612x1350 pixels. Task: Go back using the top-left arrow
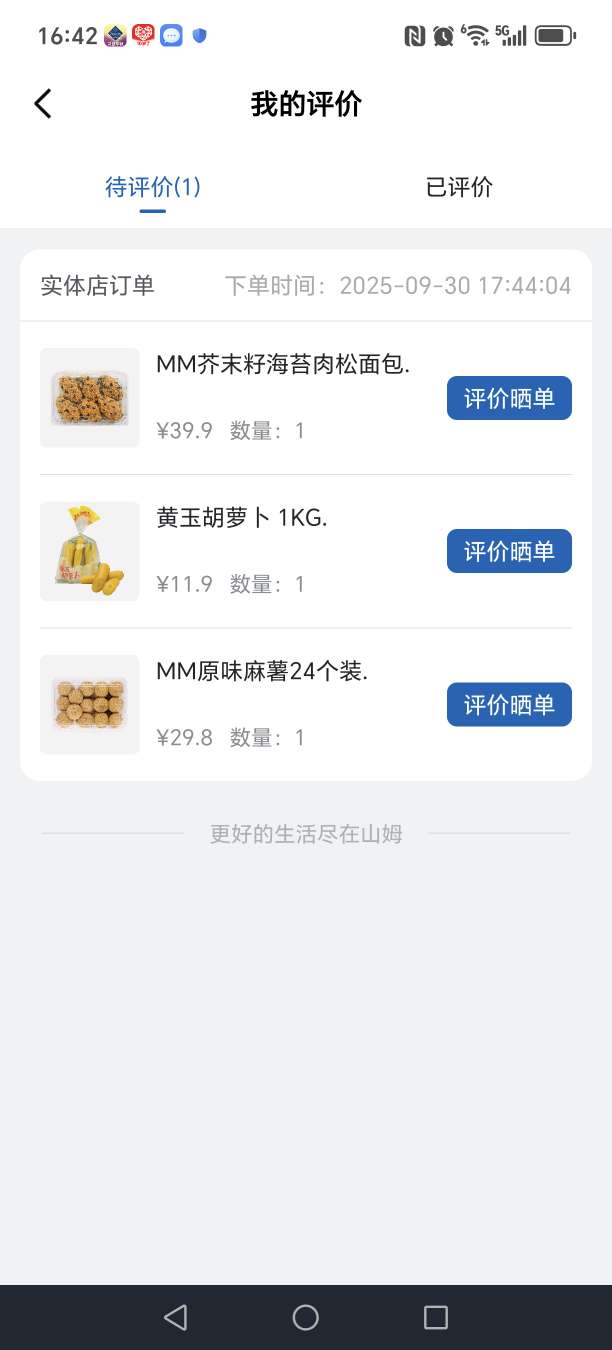click(43, 104)
